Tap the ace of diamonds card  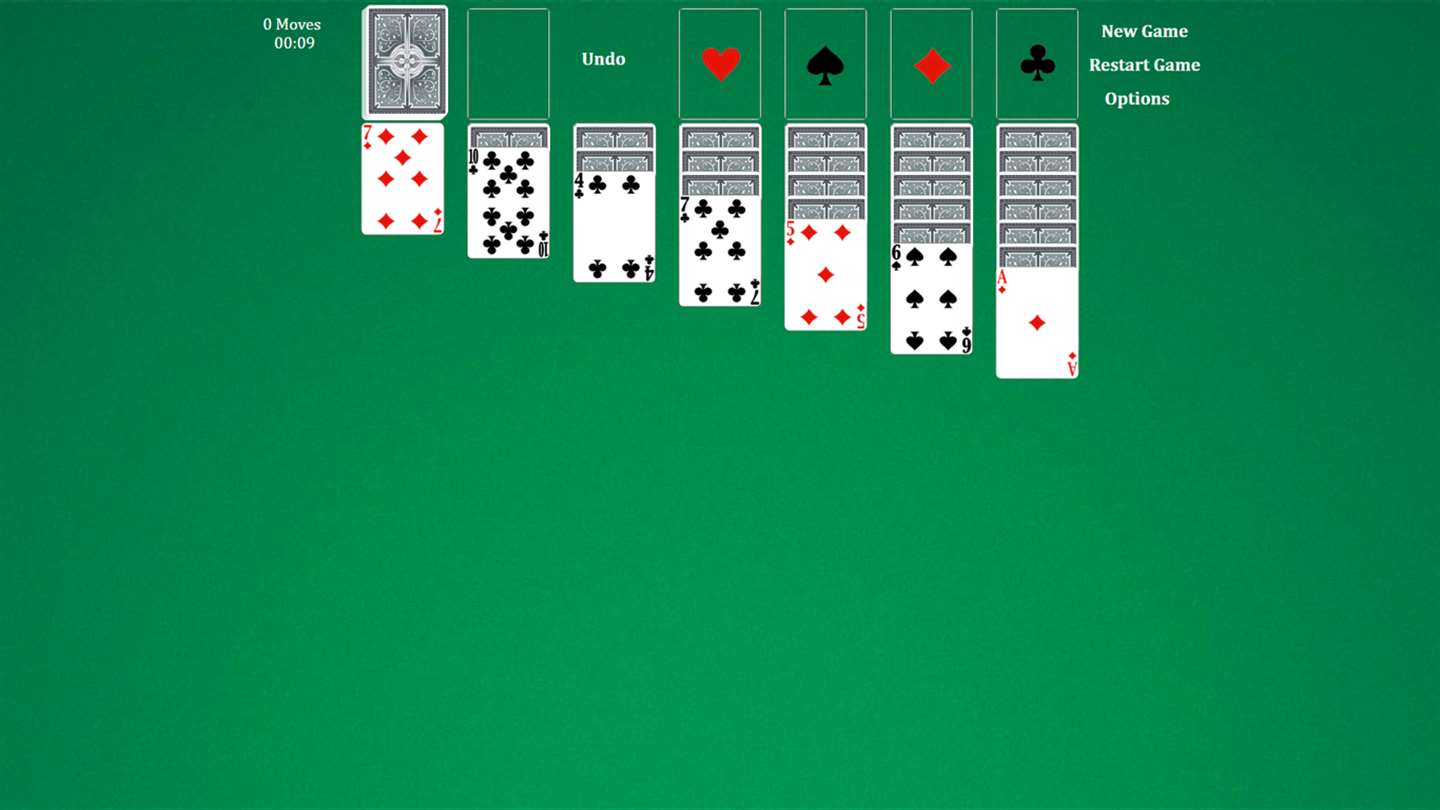(x=1037, y=323)
